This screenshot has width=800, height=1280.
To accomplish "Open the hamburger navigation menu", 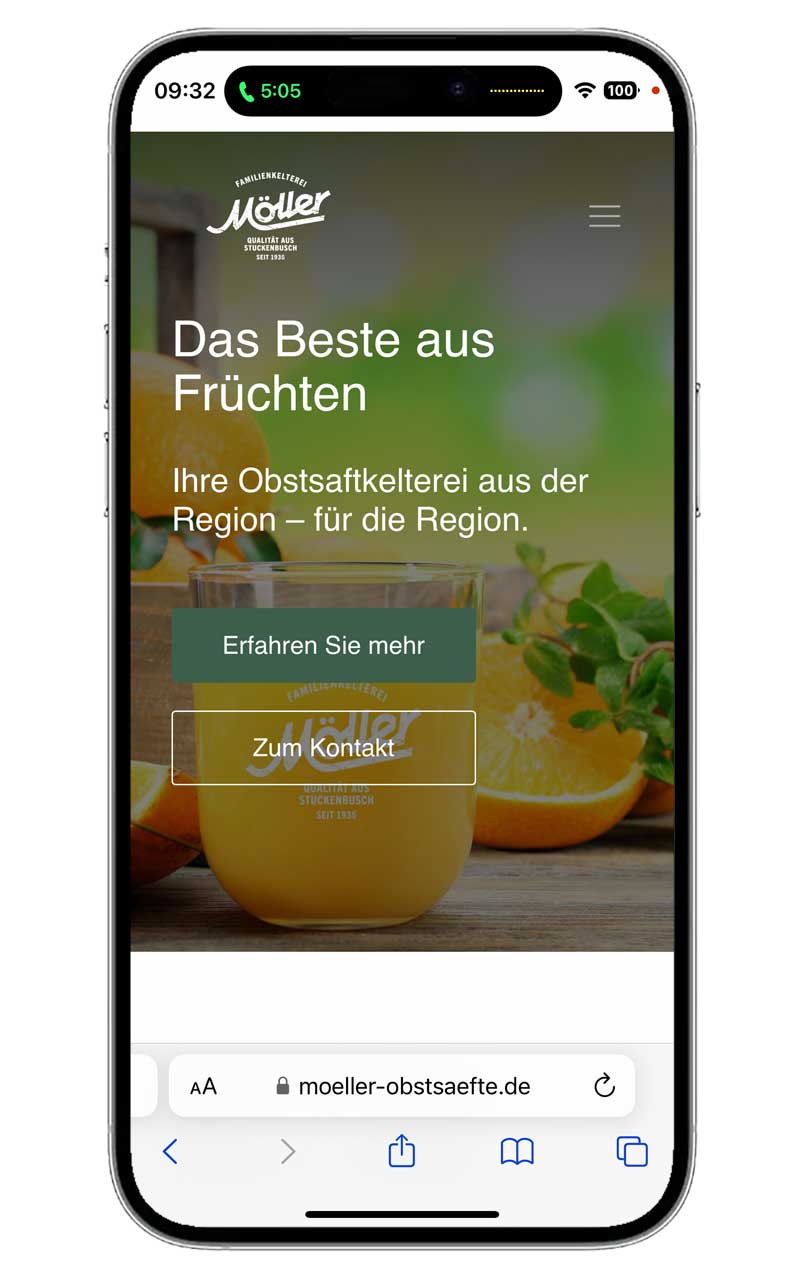I will 604,215.
